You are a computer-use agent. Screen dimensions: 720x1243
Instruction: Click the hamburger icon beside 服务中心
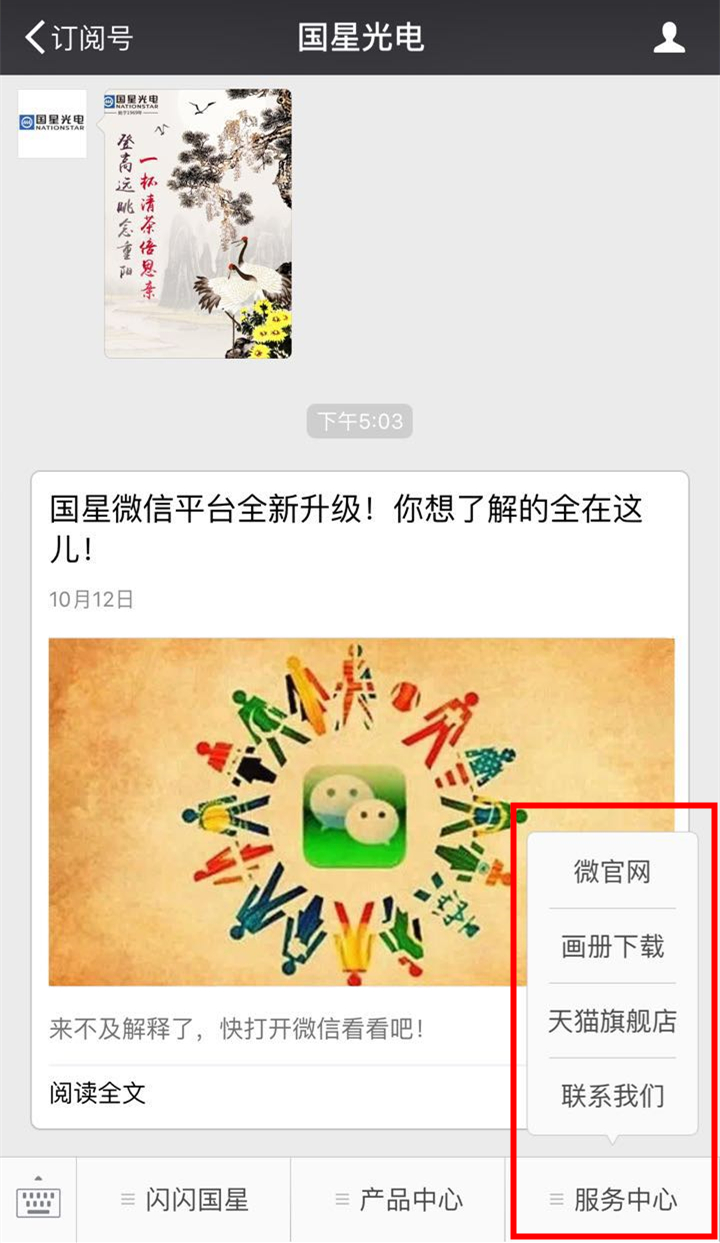point(557,1199)
